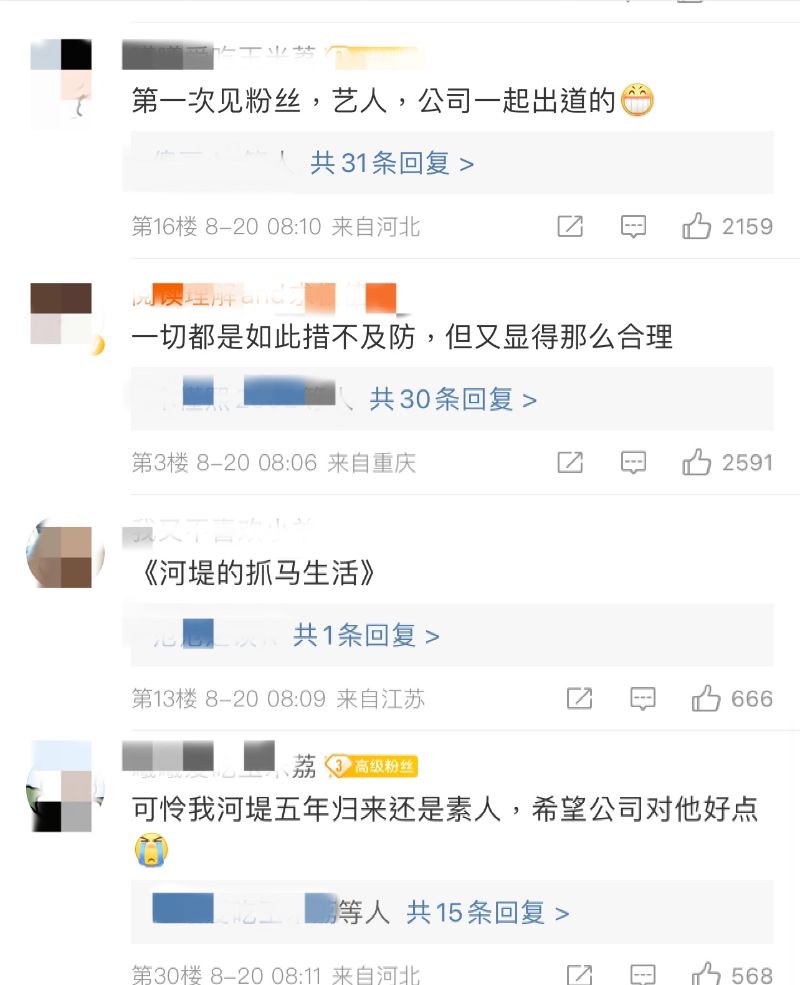800x985 pixels.
Task: Share the 第16楼 comment
Action: pos(570,227)
